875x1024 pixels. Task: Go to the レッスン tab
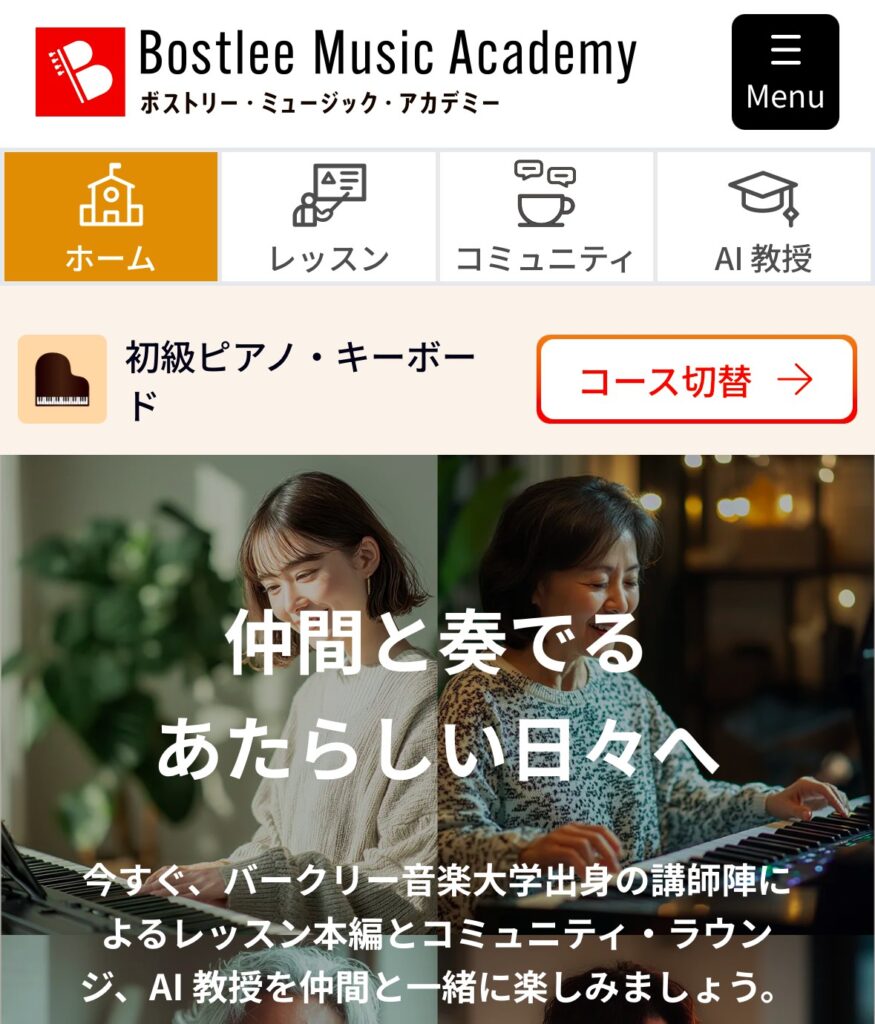pos(329,217)
